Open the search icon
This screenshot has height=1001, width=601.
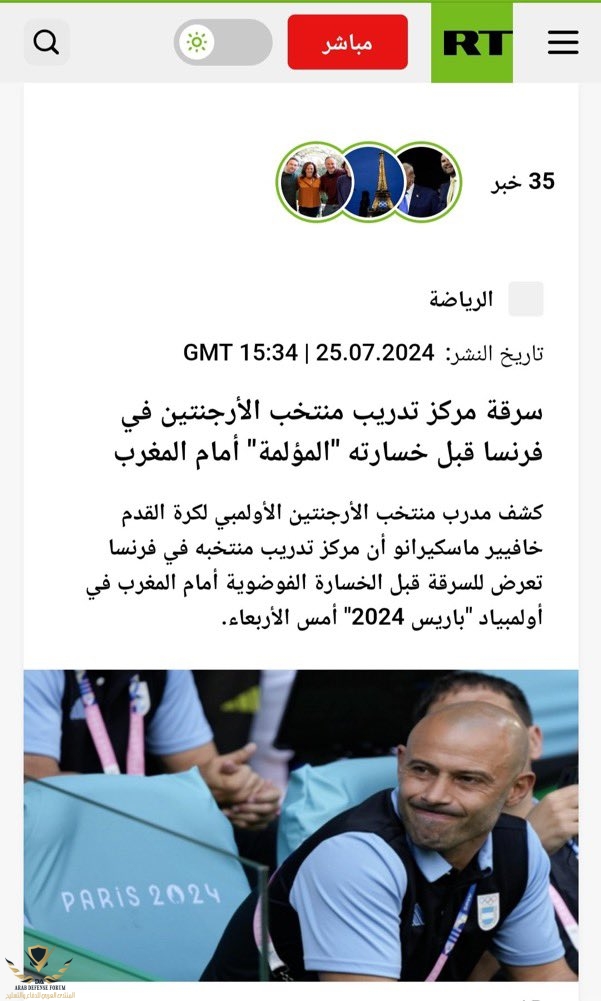(x=47, y=42)
